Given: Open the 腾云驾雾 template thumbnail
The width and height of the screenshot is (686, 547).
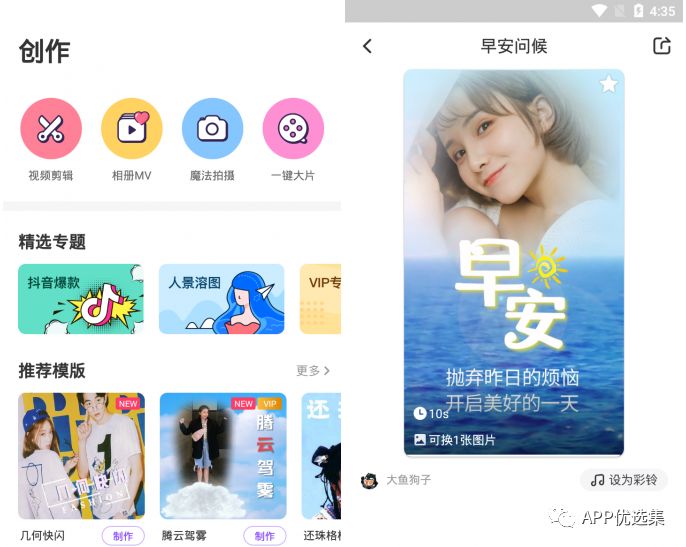Looking at the screenshot, I should (x=223, y=455).
